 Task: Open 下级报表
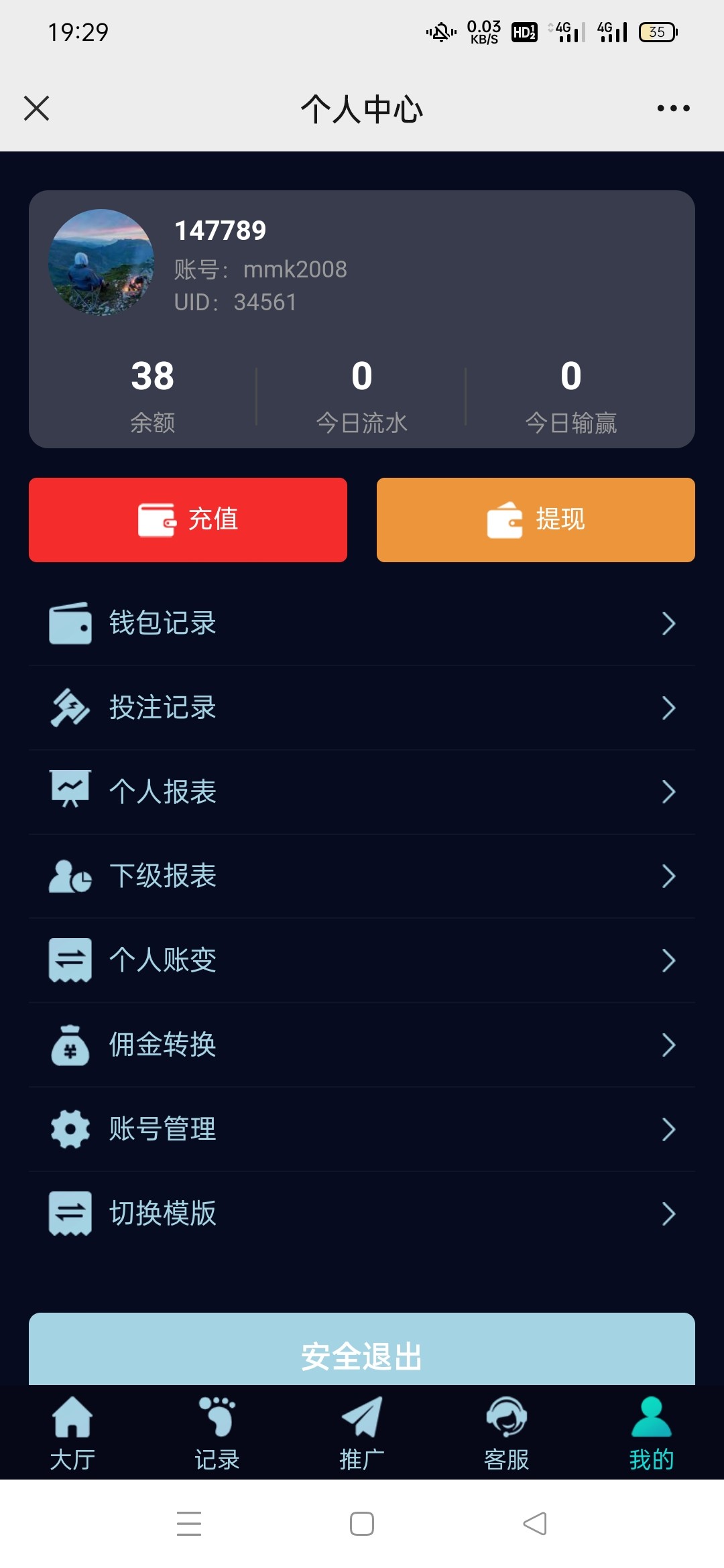pos(362,876)
